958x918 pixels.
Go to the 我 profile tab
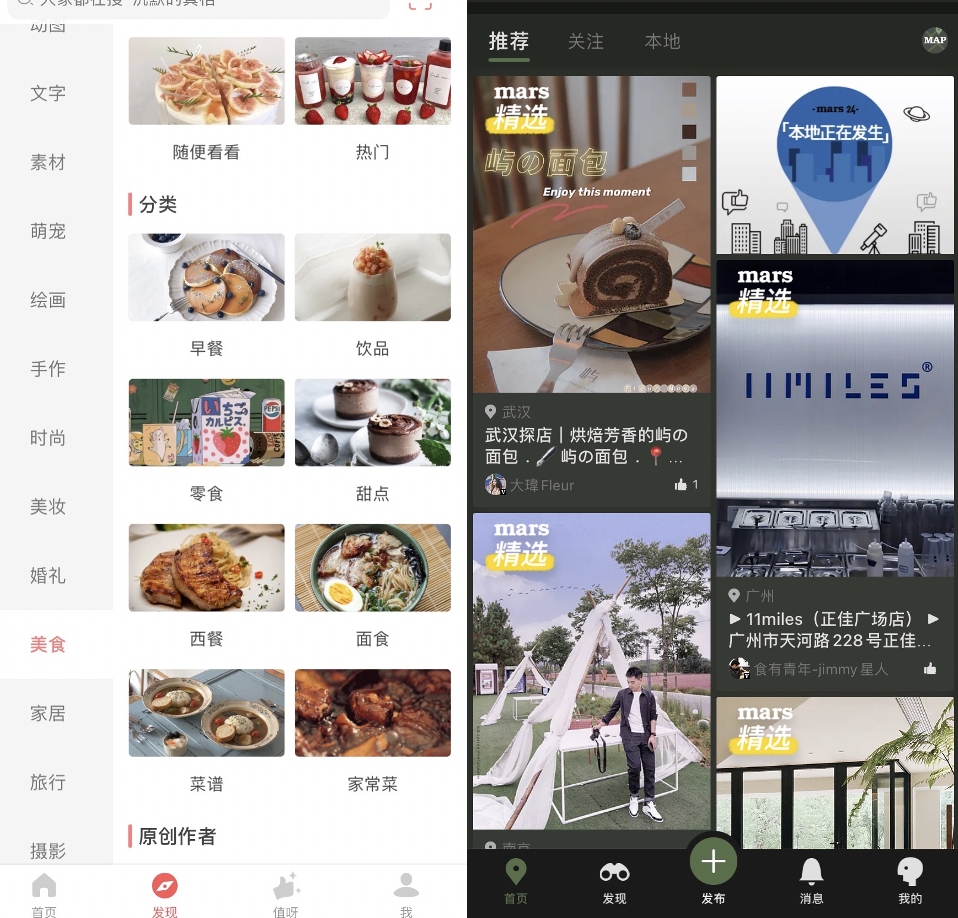[406, 893]
